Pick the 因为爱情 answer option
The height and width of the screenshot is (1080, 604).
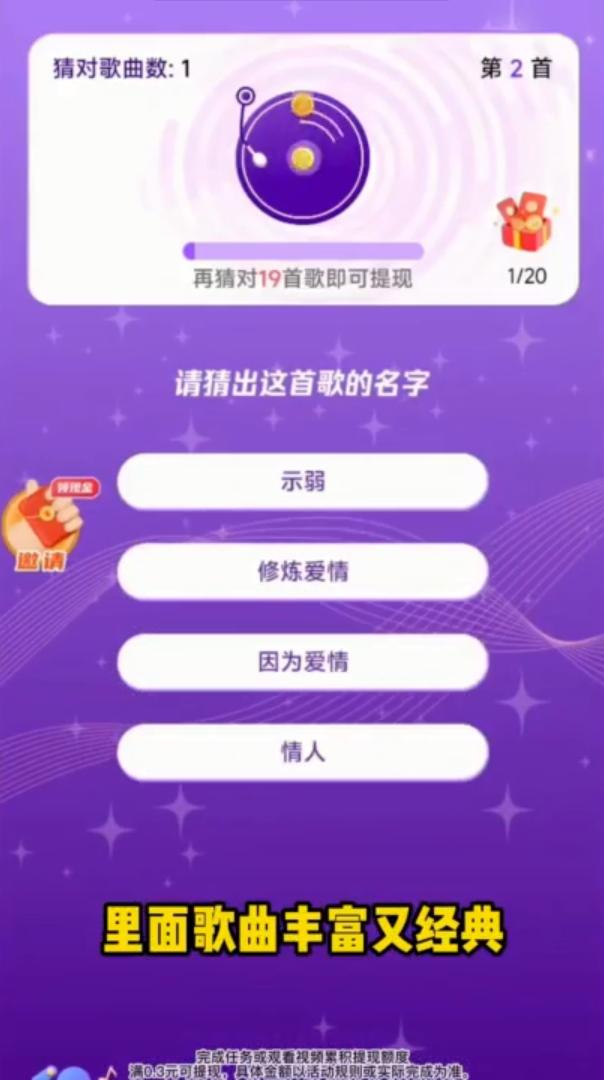tap(302, 662)
